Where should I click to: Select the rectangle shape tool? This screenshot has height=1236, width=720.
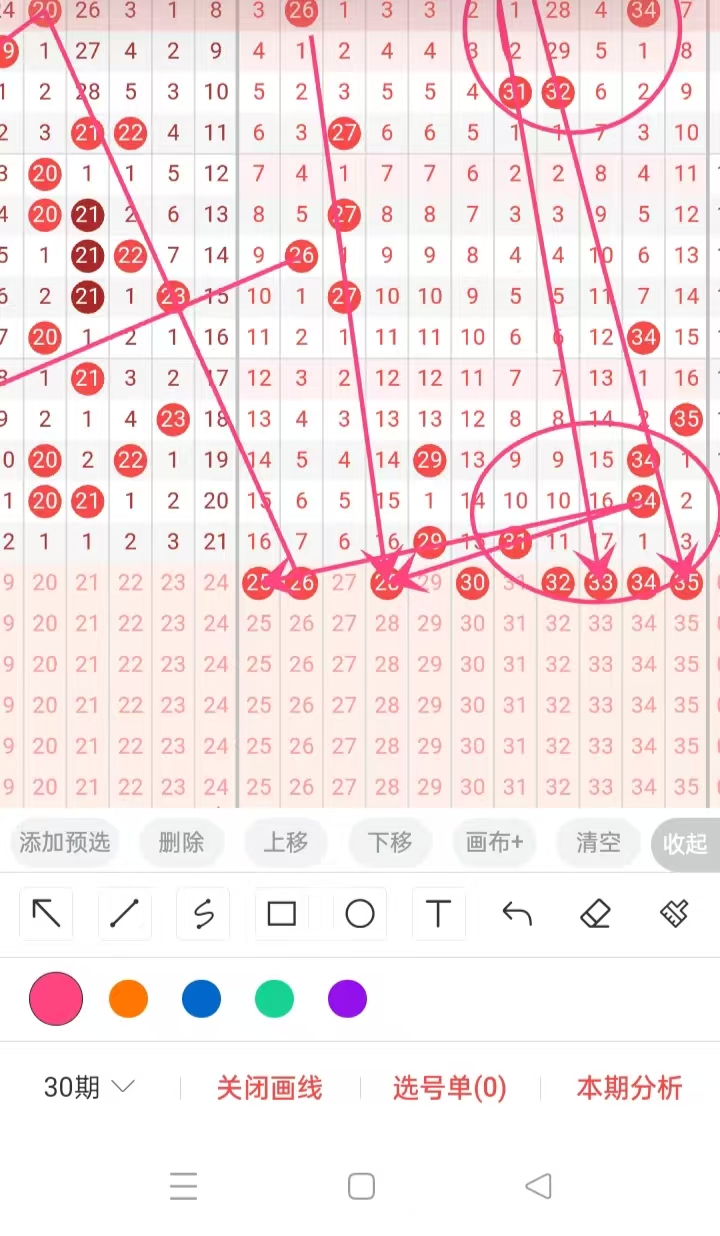[x=282, y=913]
